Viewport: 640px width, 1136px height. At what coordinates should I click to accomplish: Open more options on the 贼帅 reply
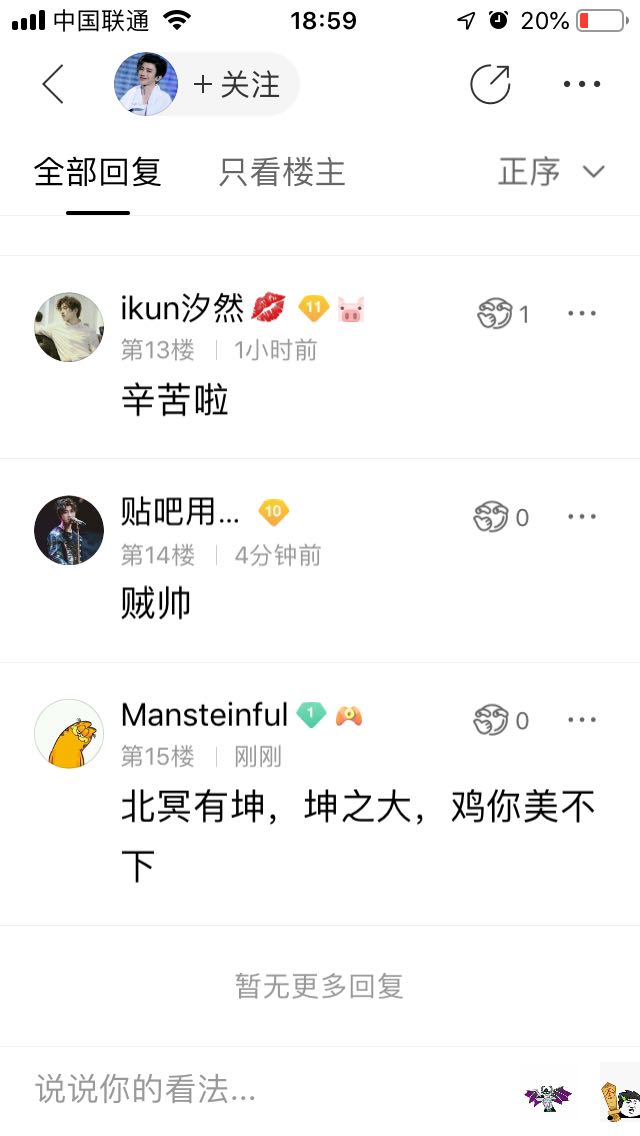click(x=582, y=517)
